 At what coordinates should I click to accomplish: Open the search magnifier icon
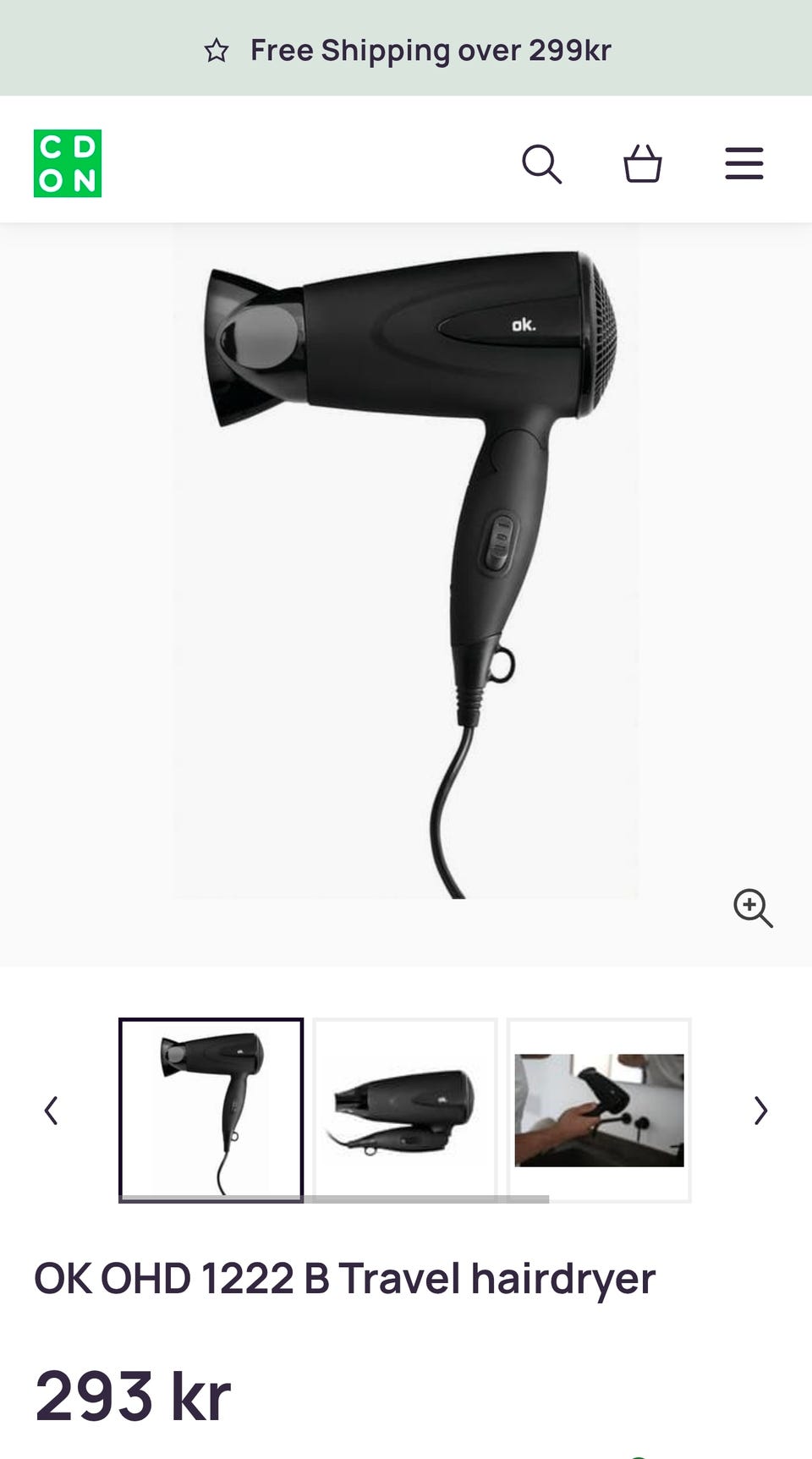click(x=541, y=164)
